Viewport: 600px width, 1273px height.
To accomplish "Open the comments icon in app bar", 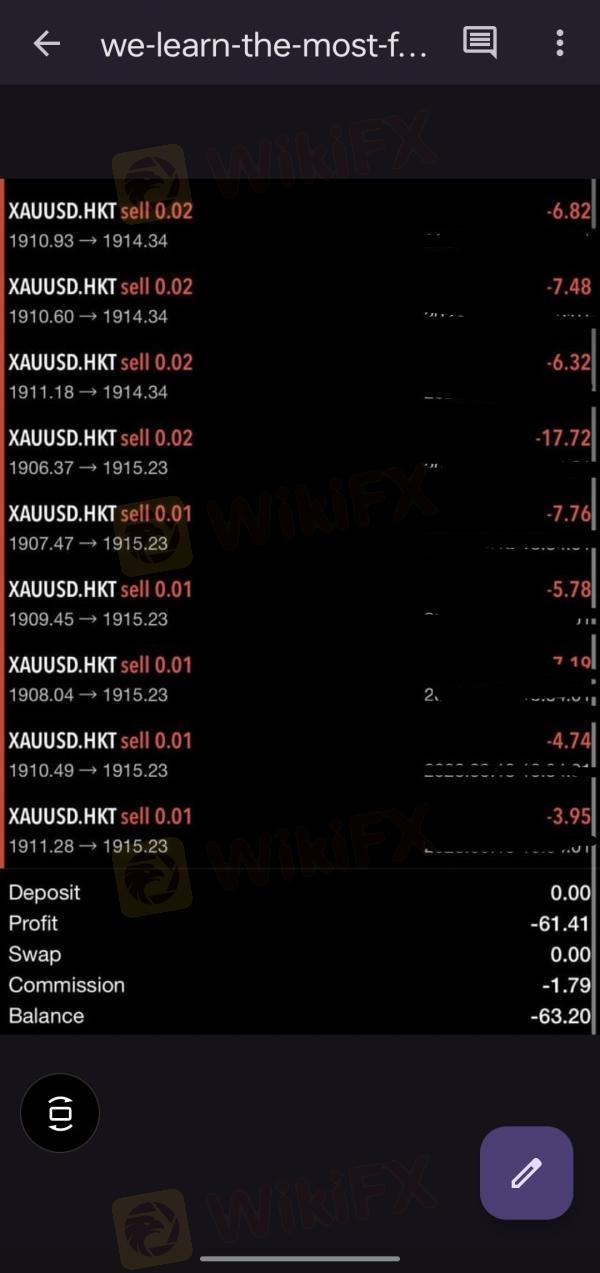I will click(479, 43).
